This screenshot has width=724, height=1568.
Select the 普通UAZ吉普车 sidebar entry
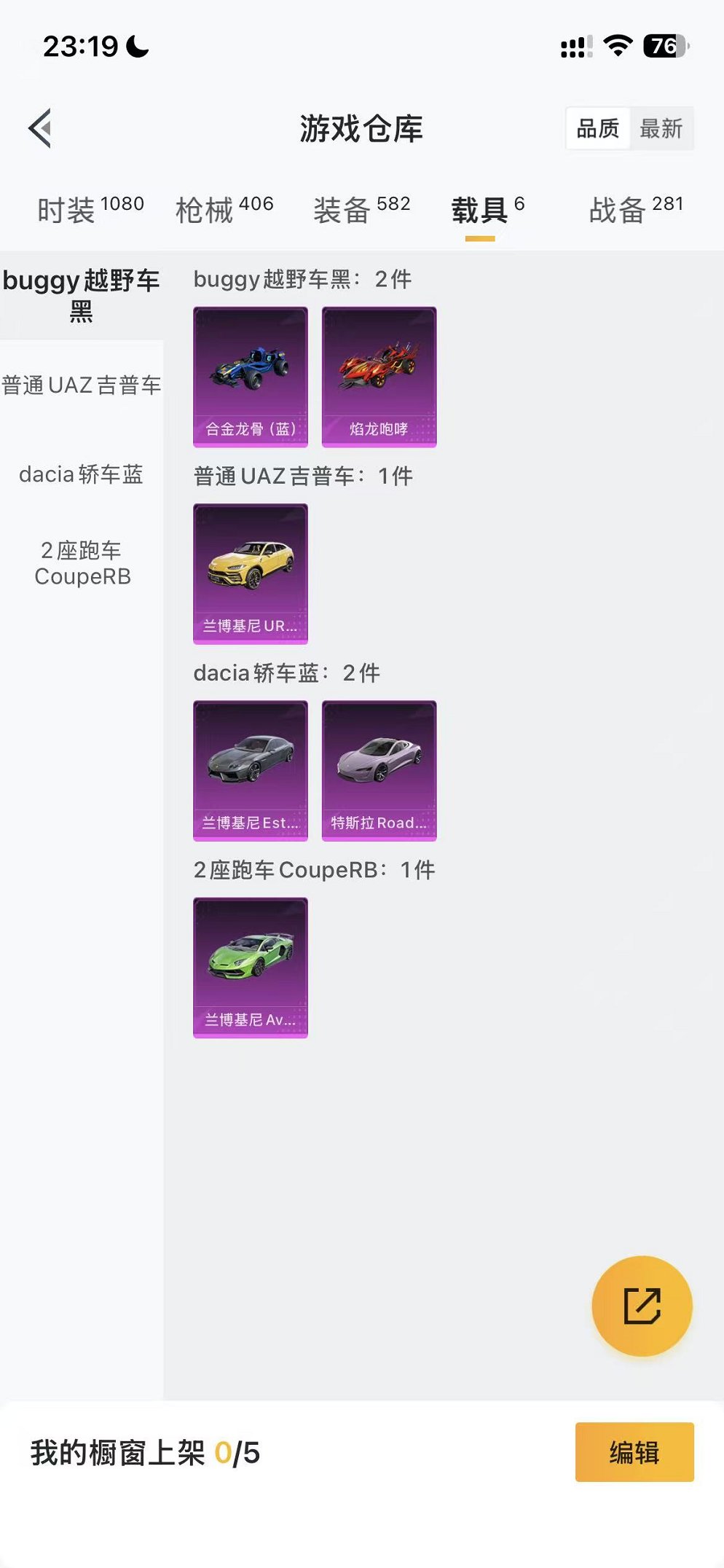tap(82, 385)
